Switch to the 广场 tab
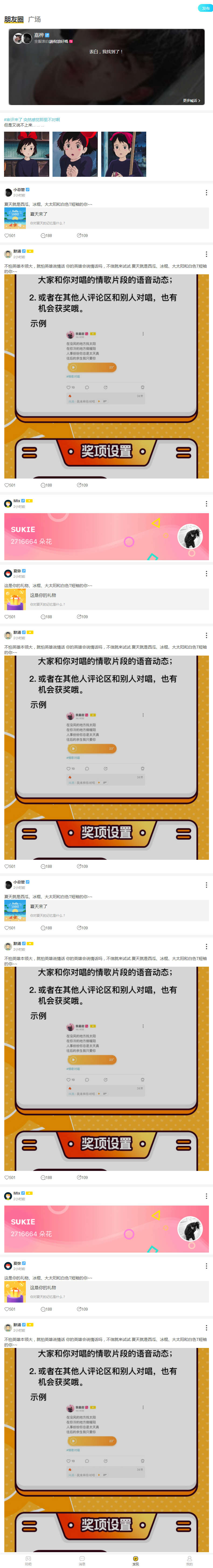This screenshot has height=1568, width=213. pyautogui.click(x=34, y=19)
